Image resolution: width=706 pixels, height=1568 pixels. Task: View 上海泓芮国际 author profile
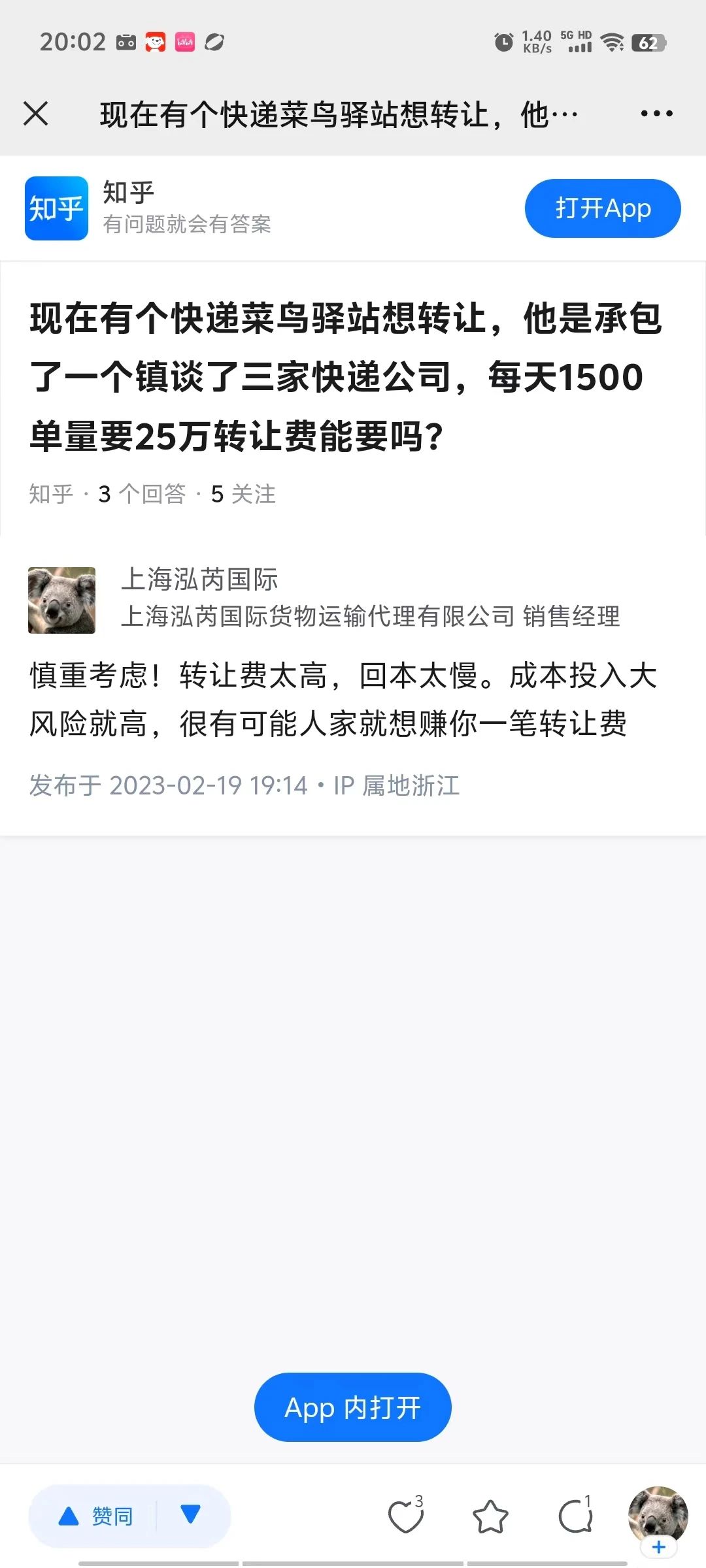pyautogui.click(x=199, y=580)
